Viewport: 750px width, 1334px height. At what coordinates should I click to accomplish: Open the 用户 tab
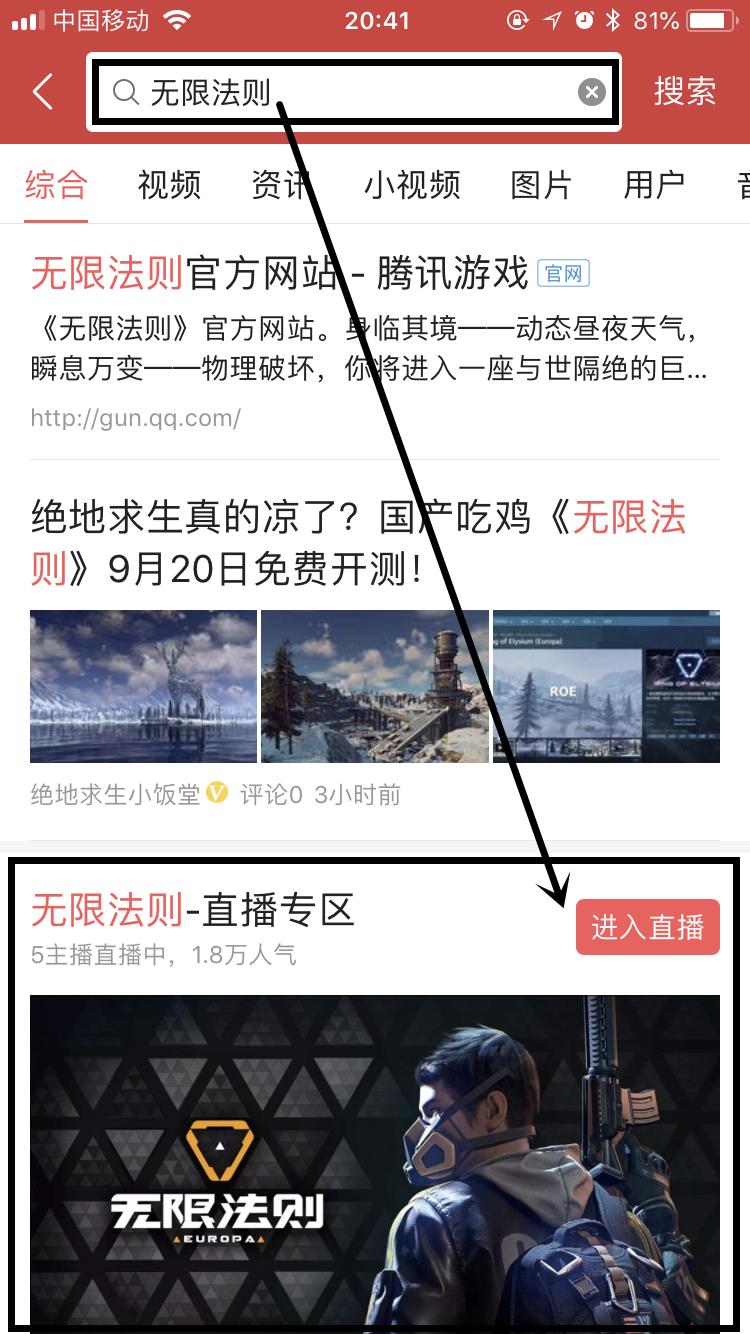coord(654,186)
